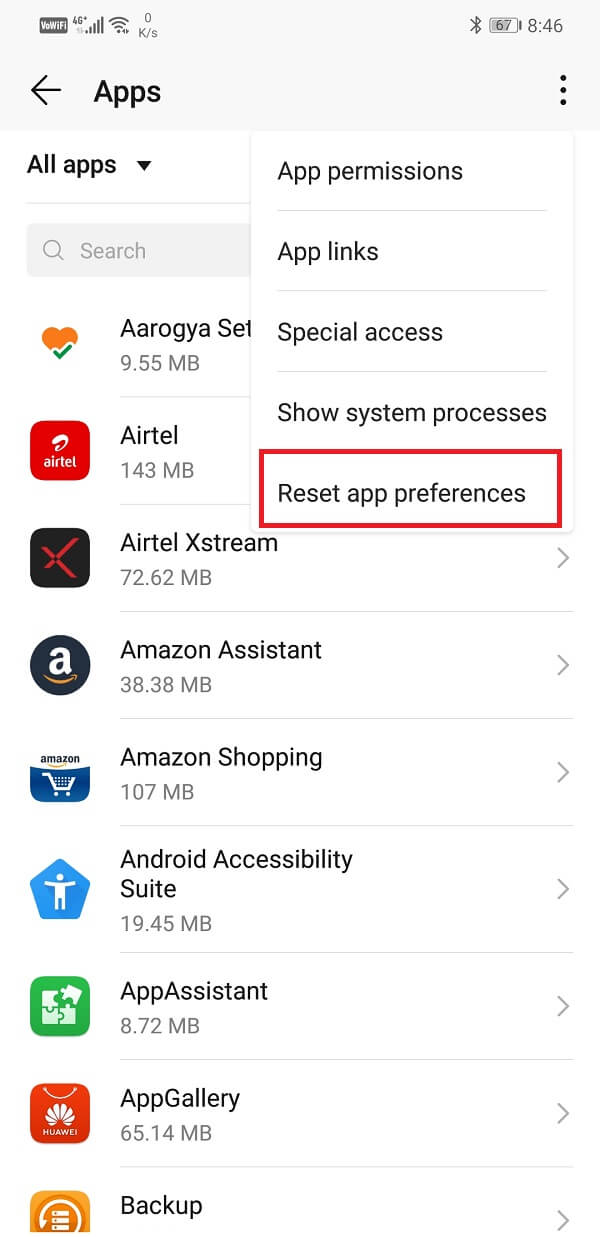Open the three-dot overflow menu
The height and width of the screenshot is (1237, 600).
tap(563, 91)
